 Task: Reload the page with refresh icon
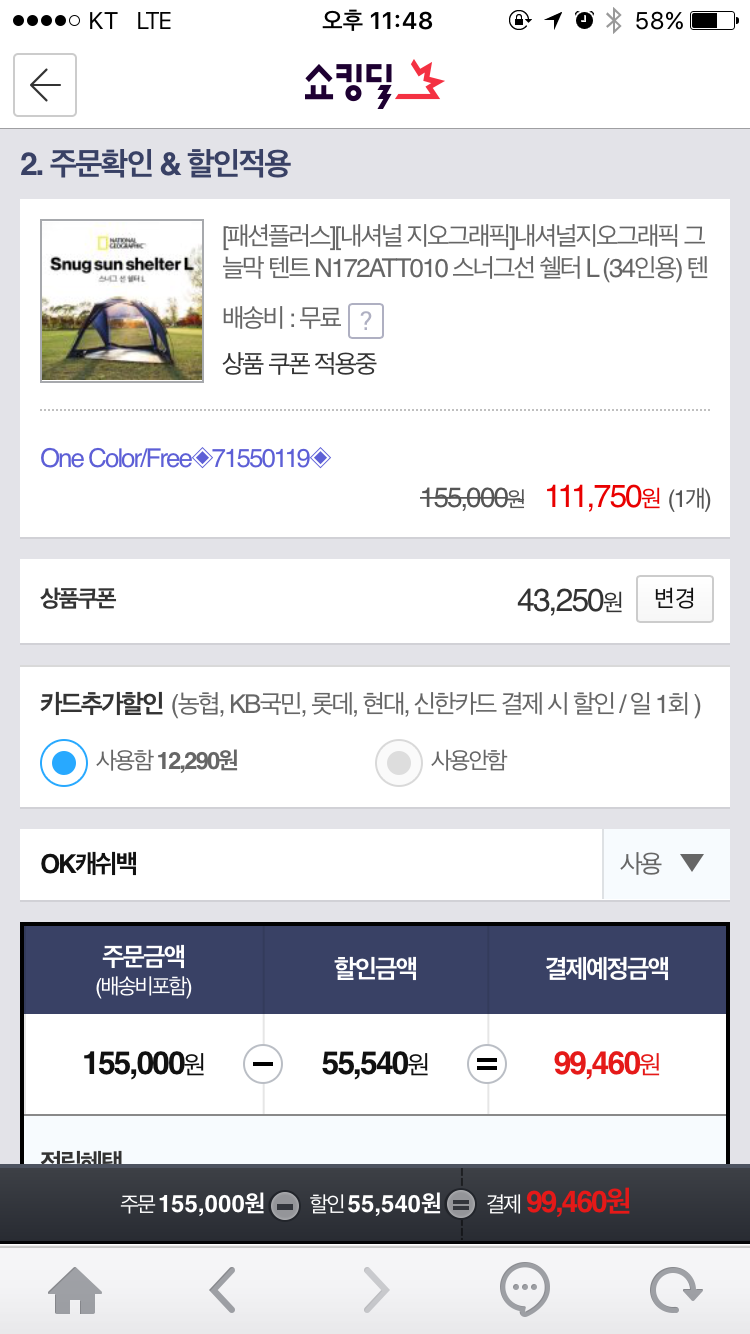(x=675, y=1290)
